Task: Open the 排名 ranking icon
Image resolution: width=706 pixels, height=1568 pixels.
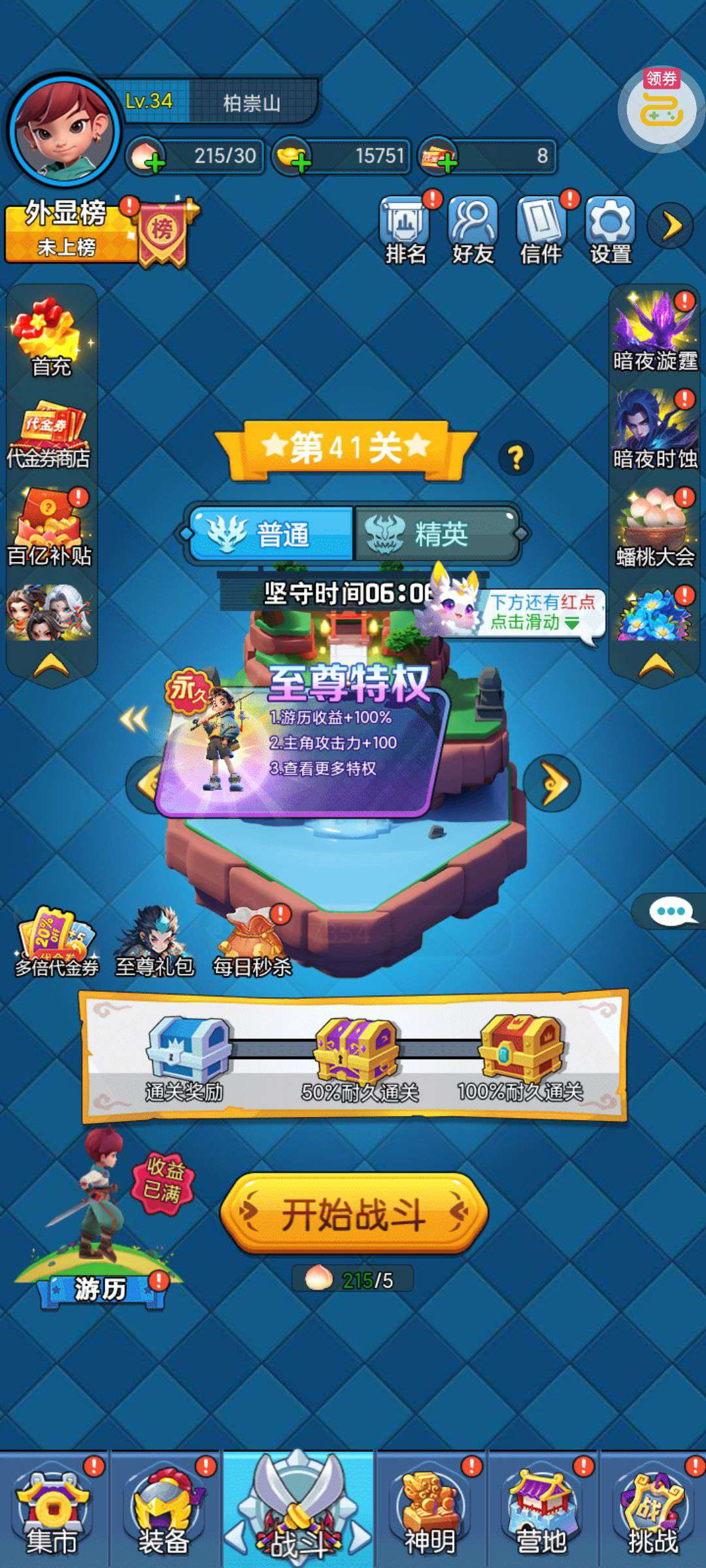Action: tap(405, 230)
